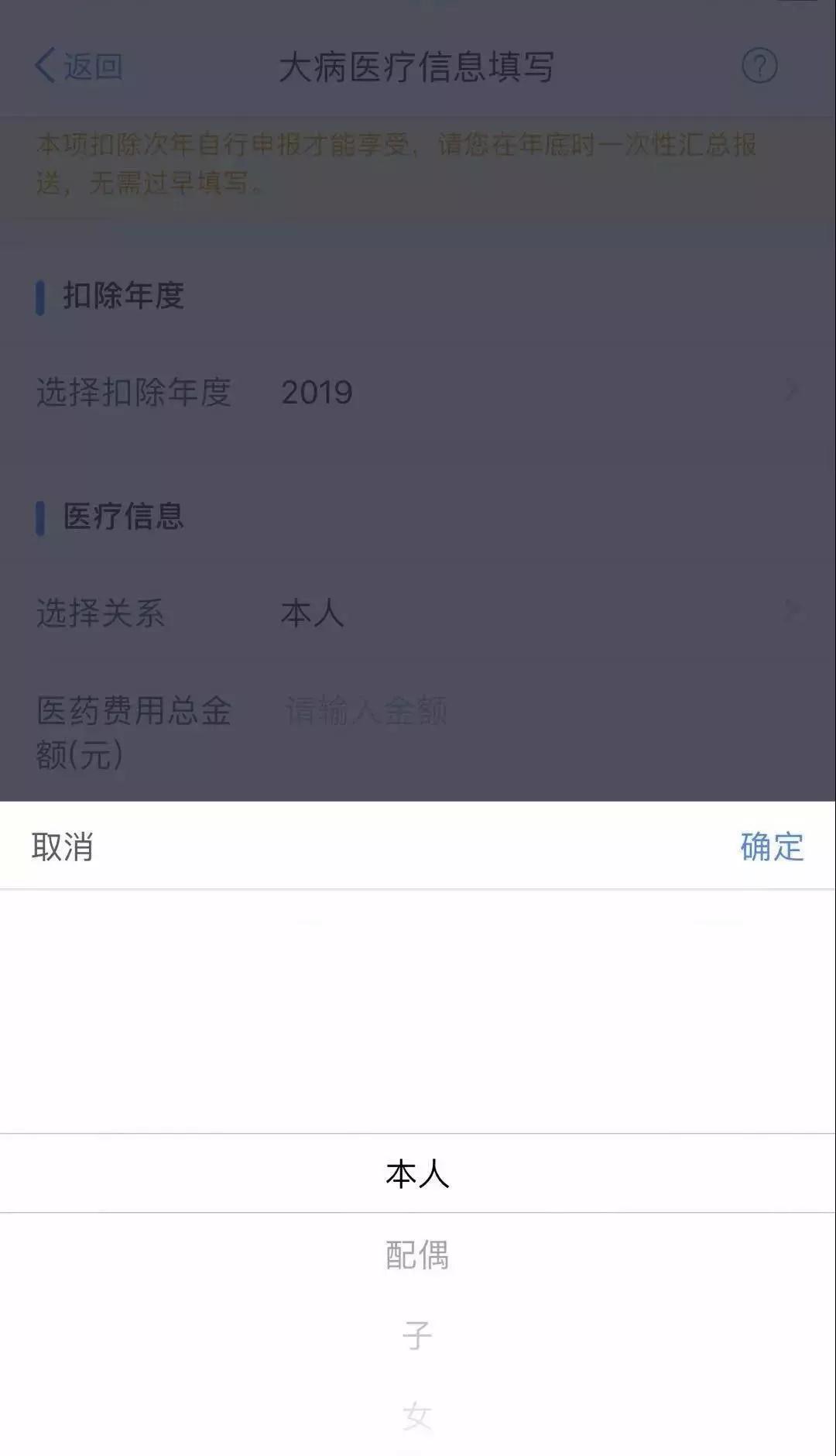Select 配偶 in the relationship picker
Image resolution: width=836 pixels, height=1456 pixels.
(417, 1255)
